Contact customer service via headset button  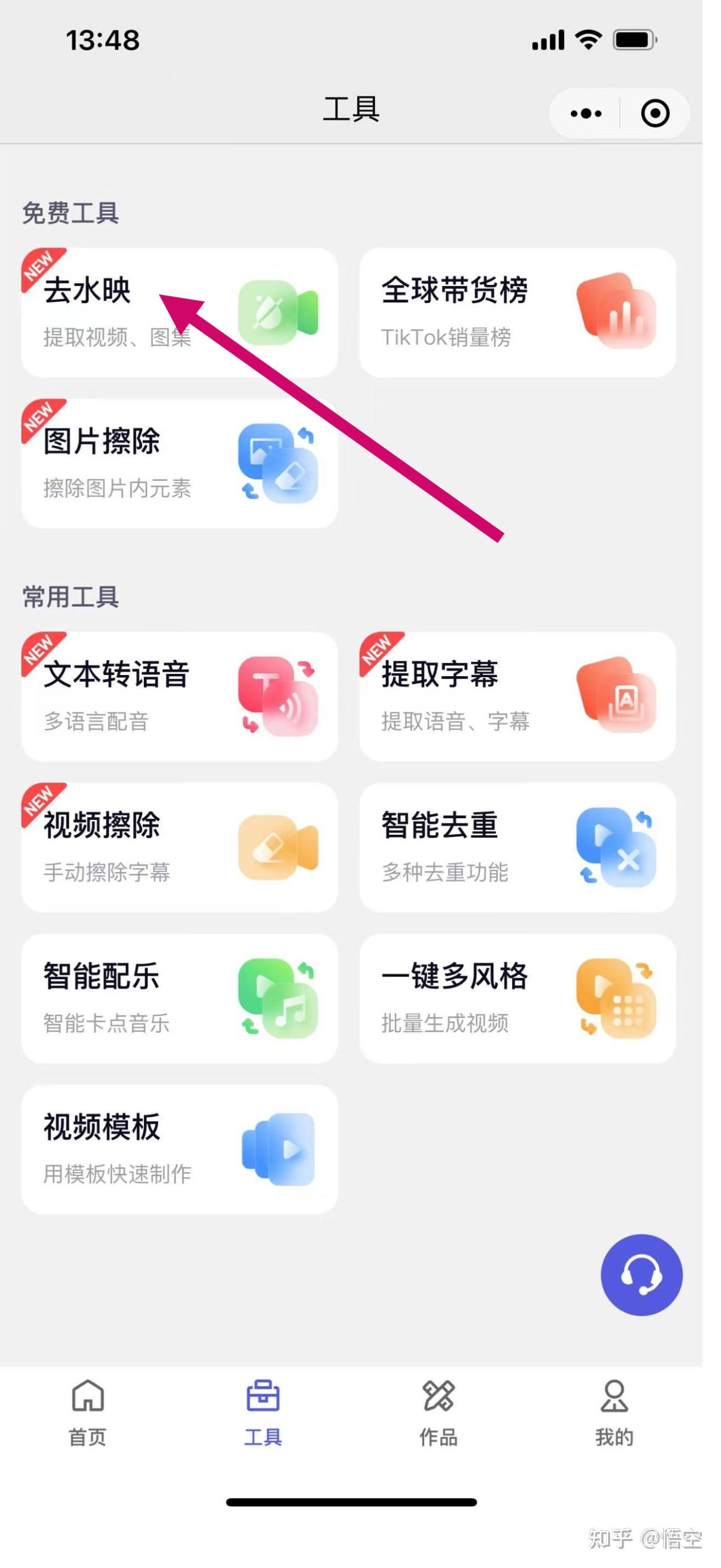pos(641,1274)
